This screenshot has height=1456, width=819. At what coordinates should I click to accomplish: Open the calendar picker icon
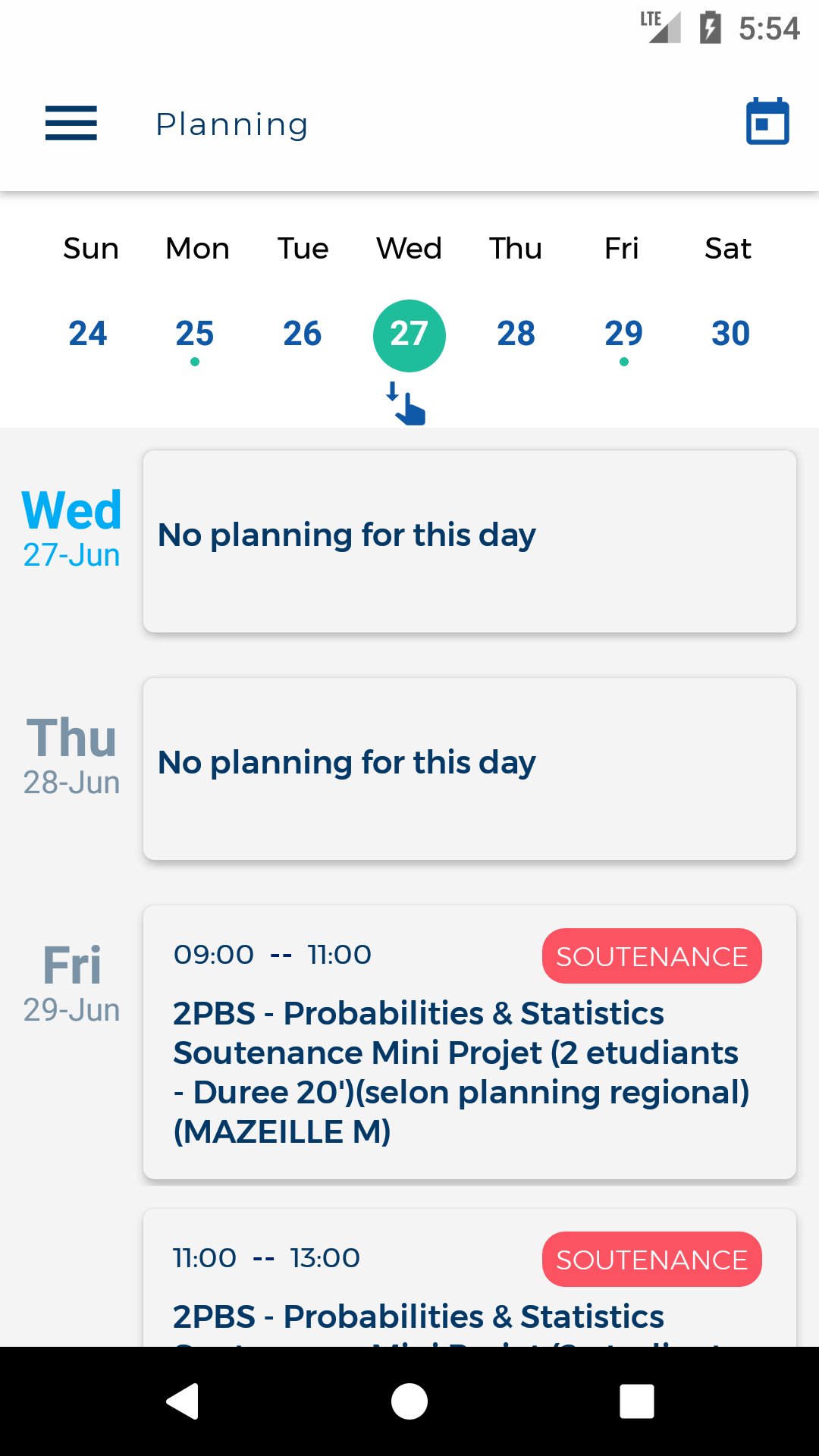[x=767, y=121]
